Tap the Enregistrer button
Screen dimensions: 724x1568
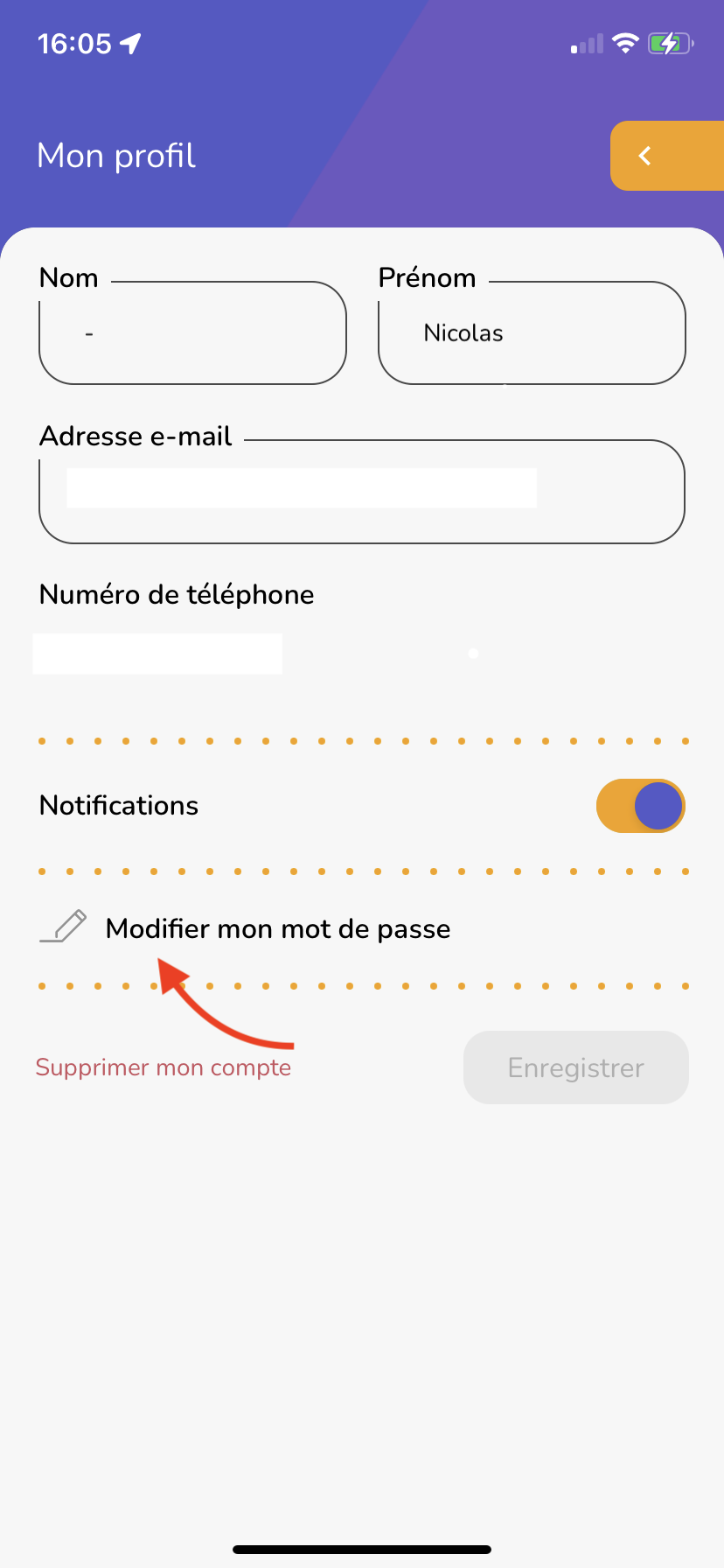(x=575, y=1067)
